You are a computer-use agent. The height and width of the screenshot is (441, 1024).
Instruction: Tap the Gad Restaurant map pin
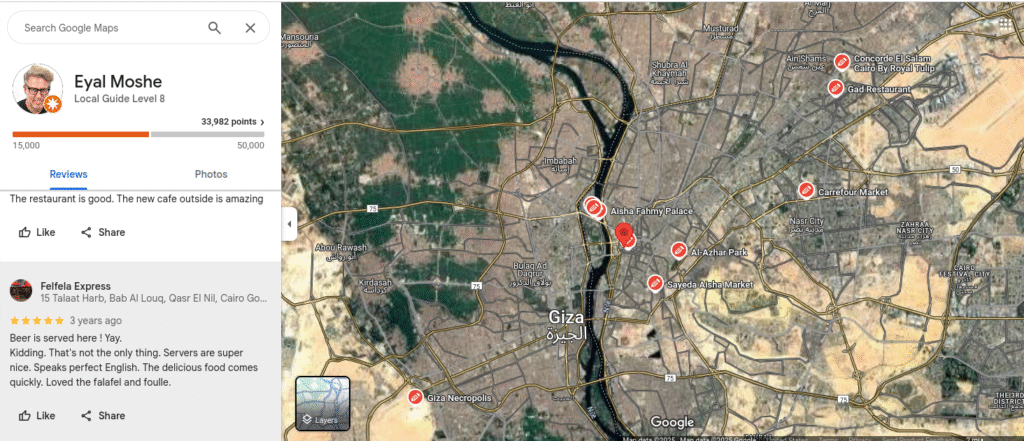[x=835, y=88]
